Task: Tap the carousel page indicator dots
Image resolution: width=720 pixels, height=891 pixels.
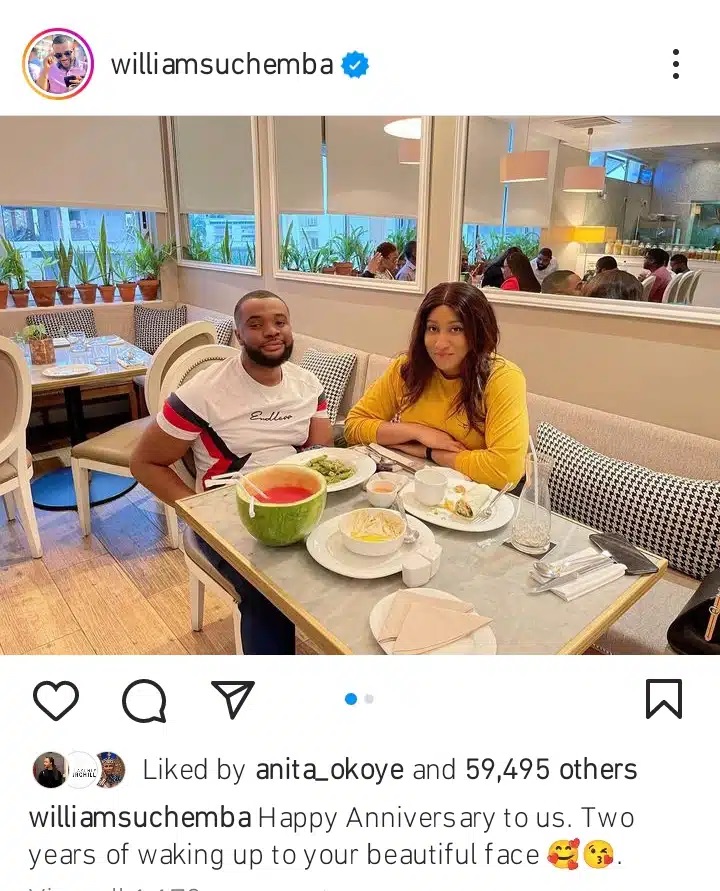Action: [x=359, y=699]
